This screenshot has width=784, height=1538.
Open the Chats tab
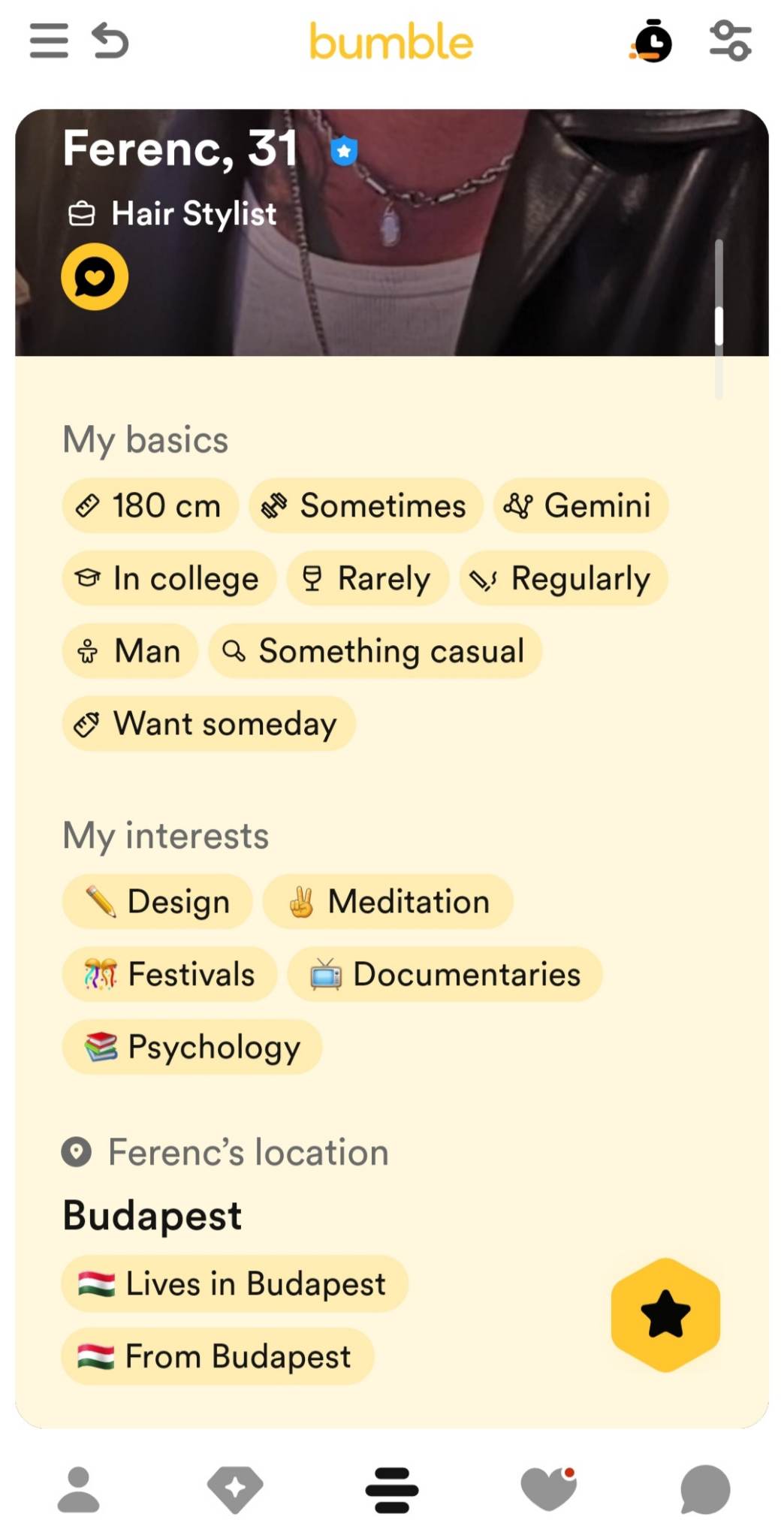click(705, 1489)
